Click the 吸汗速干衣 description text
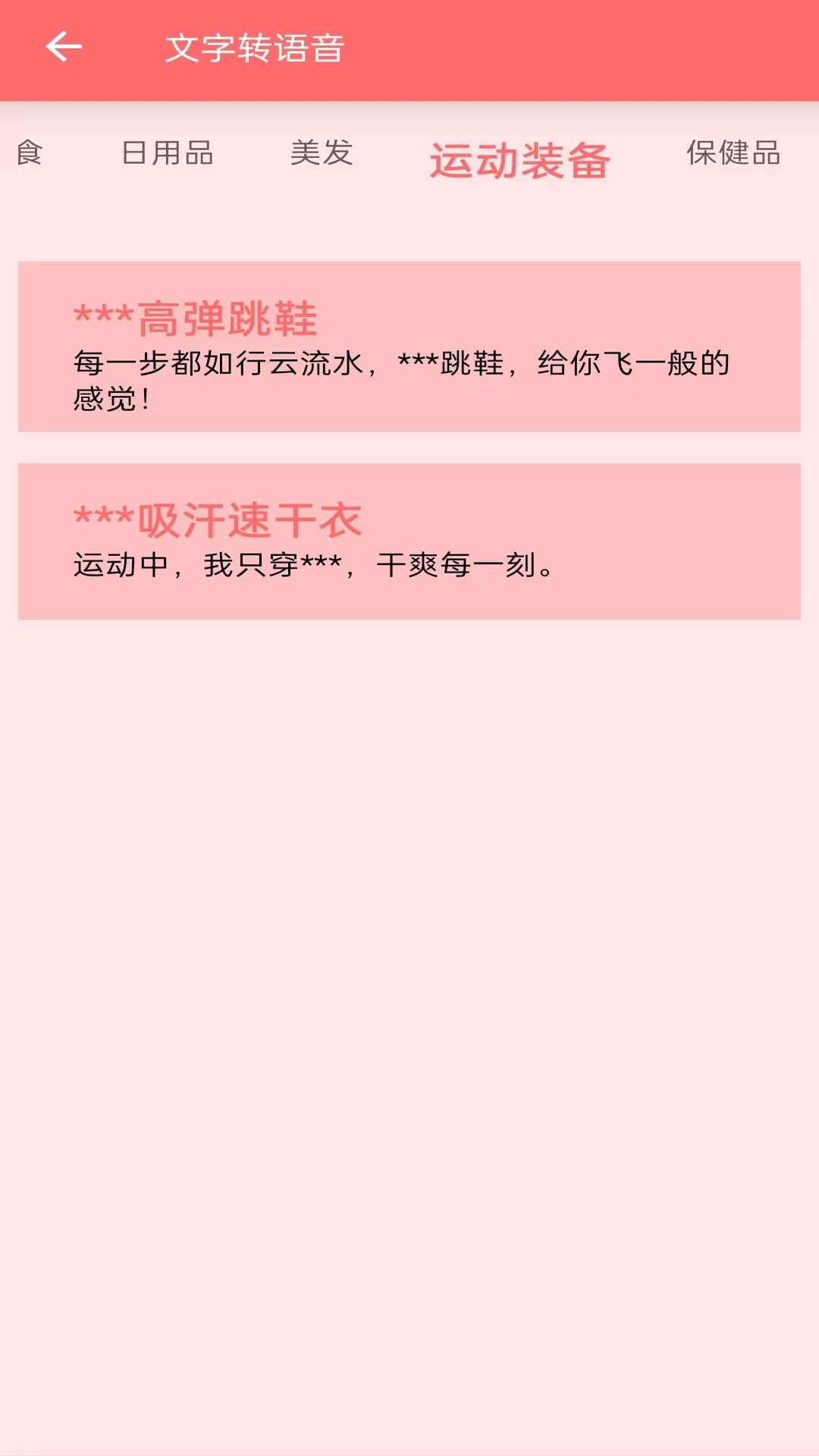This screenshot has width=819, height=1456. [x=313, y=565]
